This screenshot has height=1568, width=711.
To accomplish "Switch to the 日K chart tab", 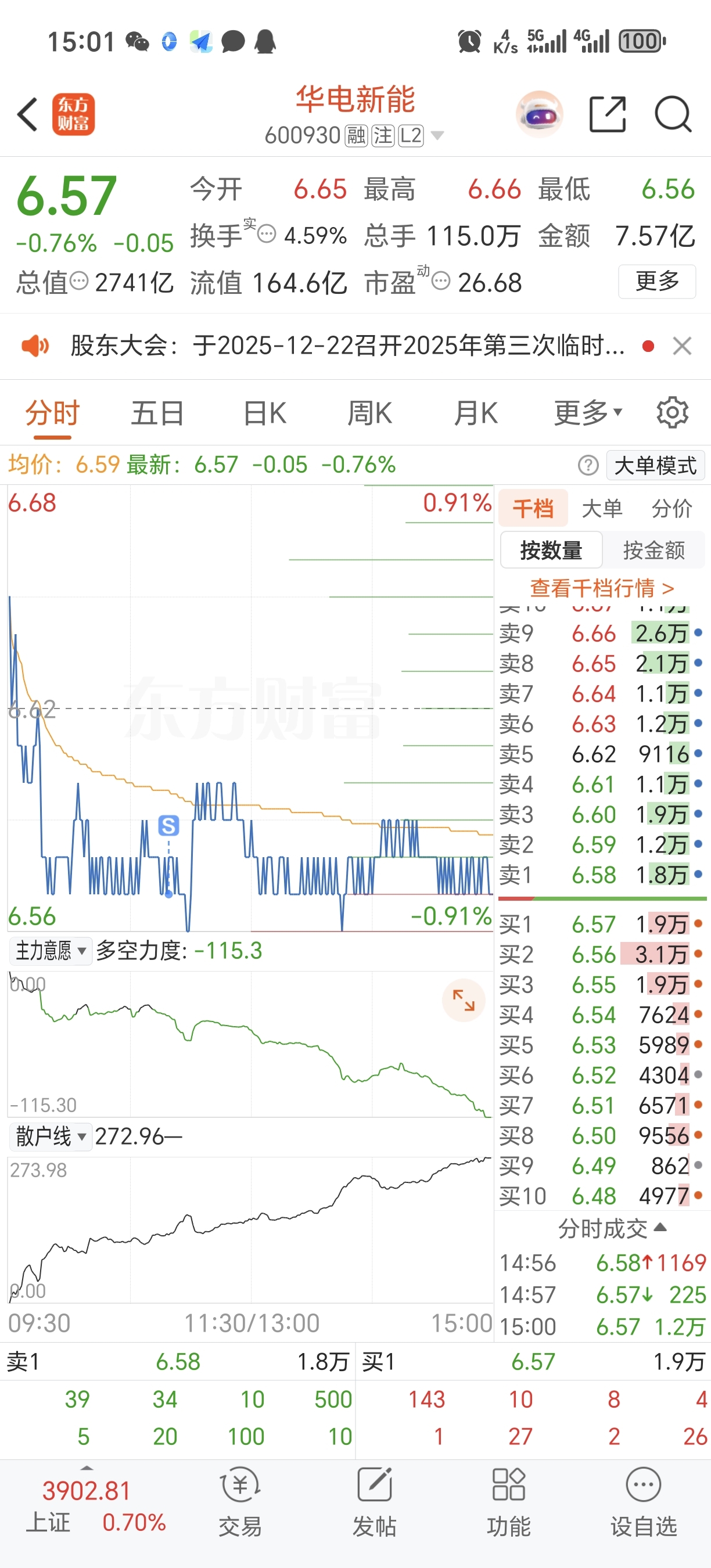I will [x=264, y=413].
